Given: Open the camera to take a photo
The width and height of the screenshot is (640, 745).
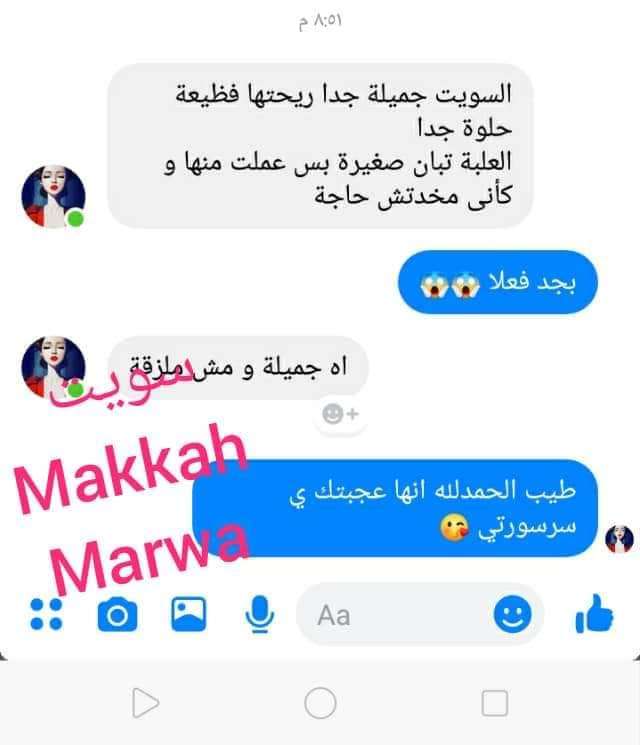Looking at the screenshot, I should click(117, 615).
